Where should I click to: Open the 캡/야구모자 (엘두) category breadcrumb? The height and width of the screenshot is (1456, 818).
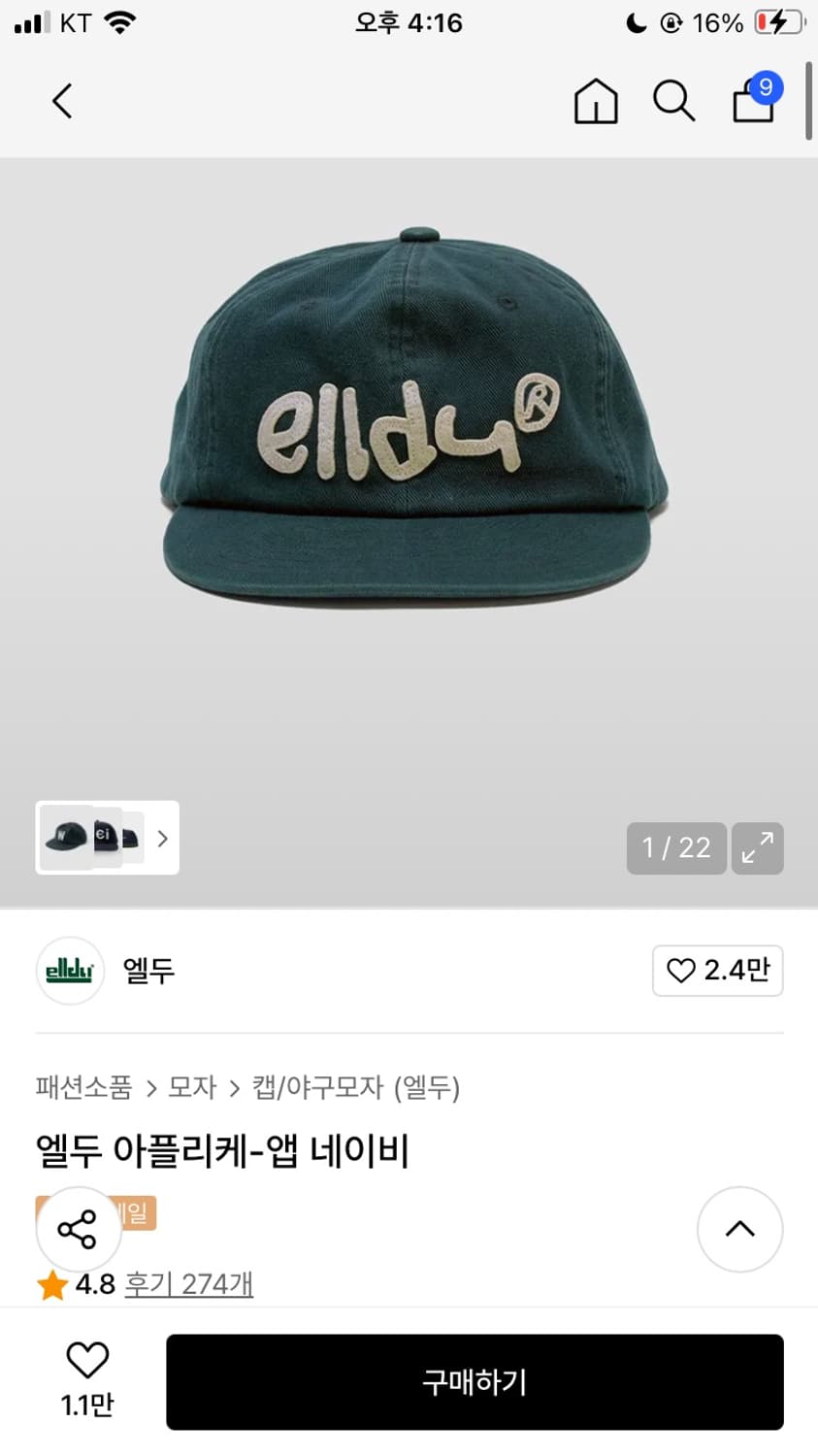[356, 1087]
